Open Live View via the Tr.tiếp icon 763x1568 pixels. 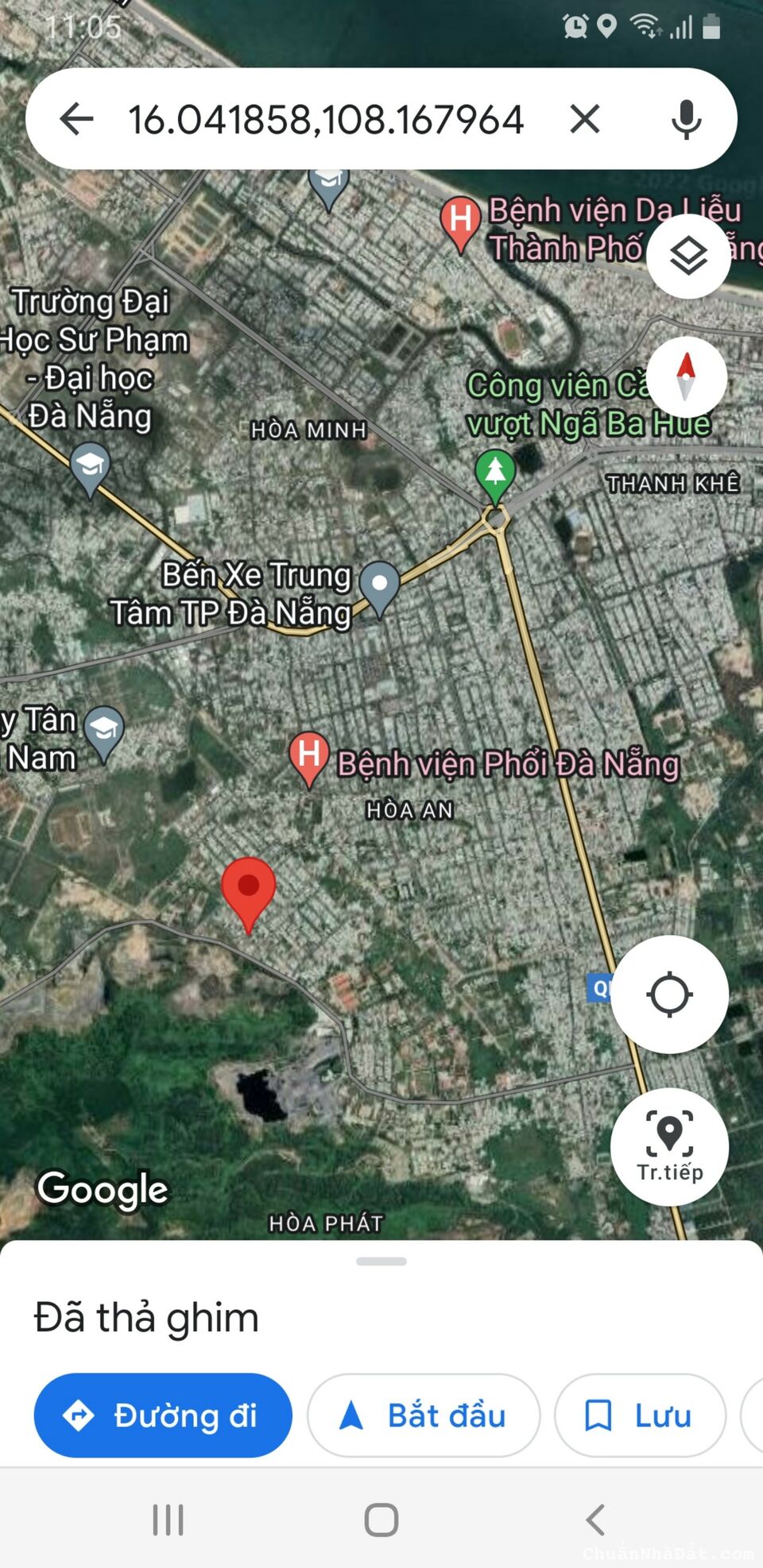pos(671,1147)
